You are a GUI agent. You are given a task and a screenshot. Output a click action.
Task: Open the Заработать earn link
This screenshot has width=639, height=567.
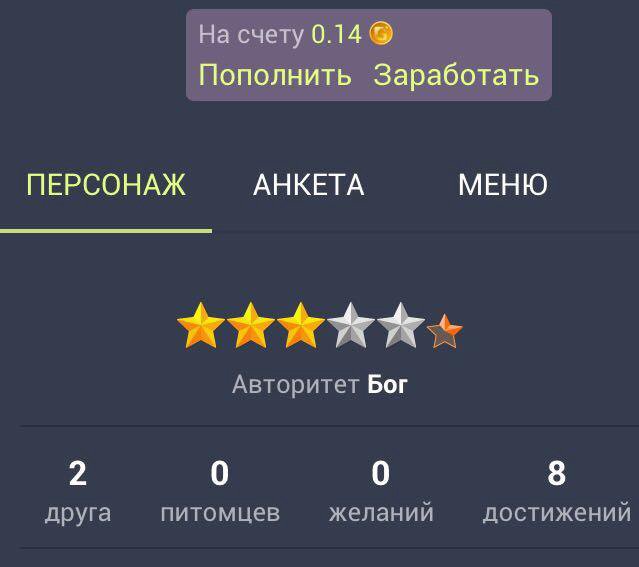pyautogui.click(x=456, y=75)
